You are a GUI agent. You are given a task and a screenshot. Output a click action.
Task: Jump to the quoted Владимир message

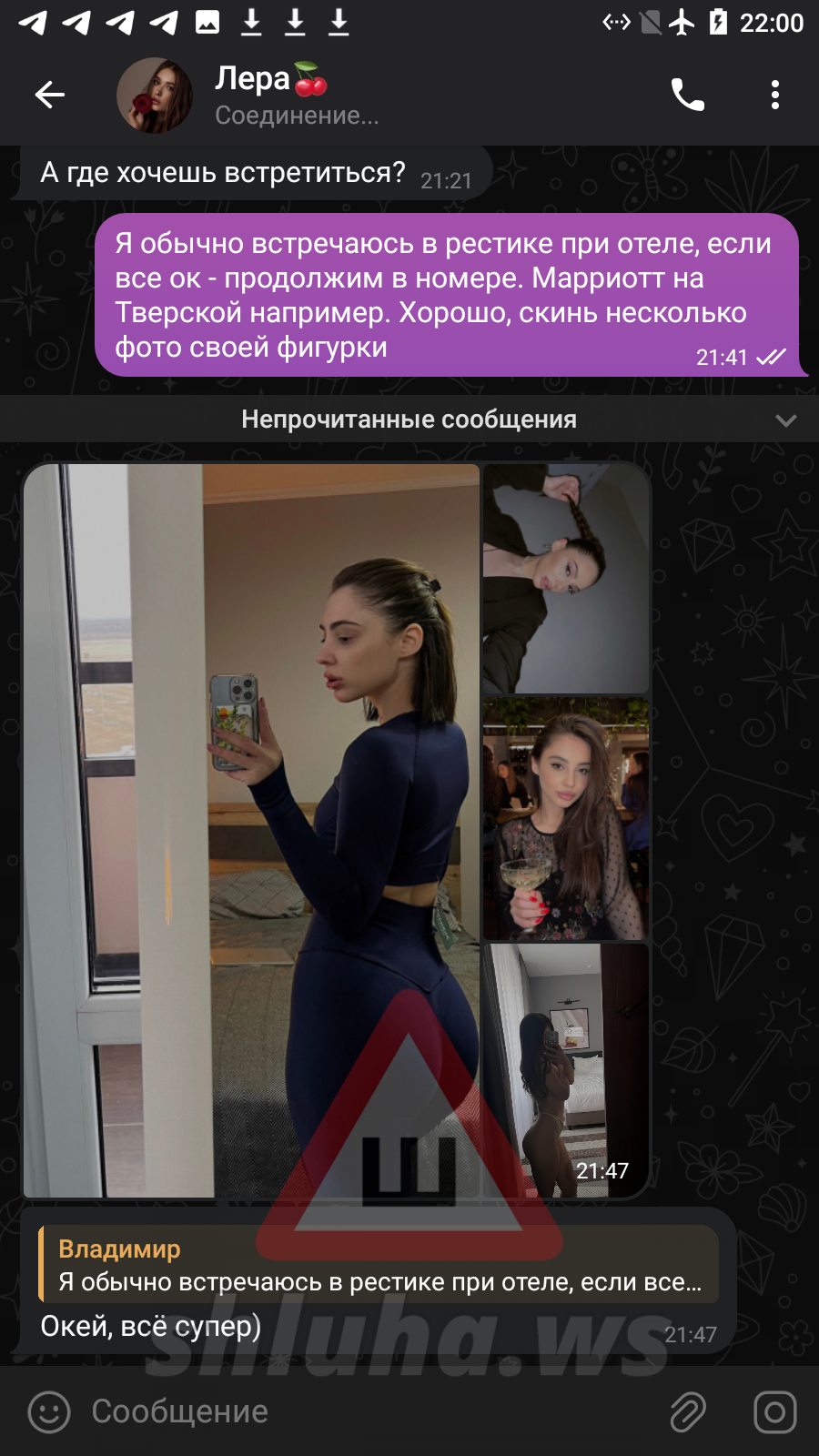click(x=379, y=1265)
